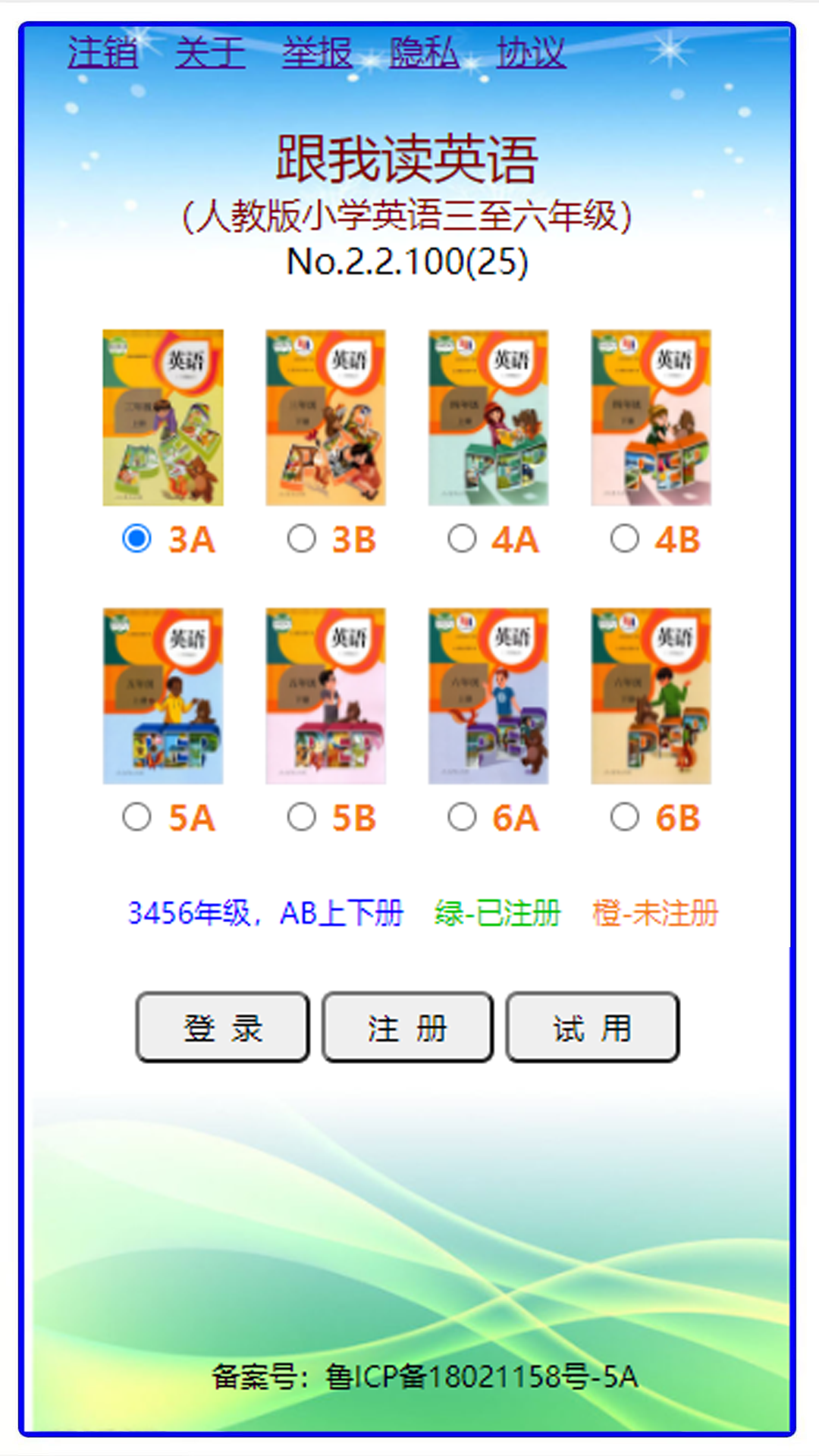Screen dimensions: 819x1456
Task: Choose the 4A radio button
Action: coord(462,539)
